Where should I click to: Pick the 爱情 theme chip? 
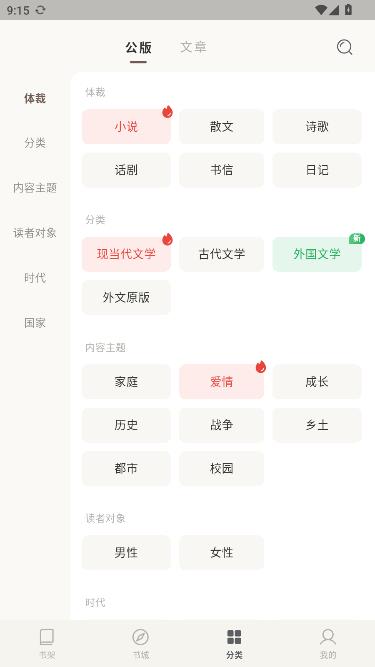pyautogui.click(x=222, y=382)
